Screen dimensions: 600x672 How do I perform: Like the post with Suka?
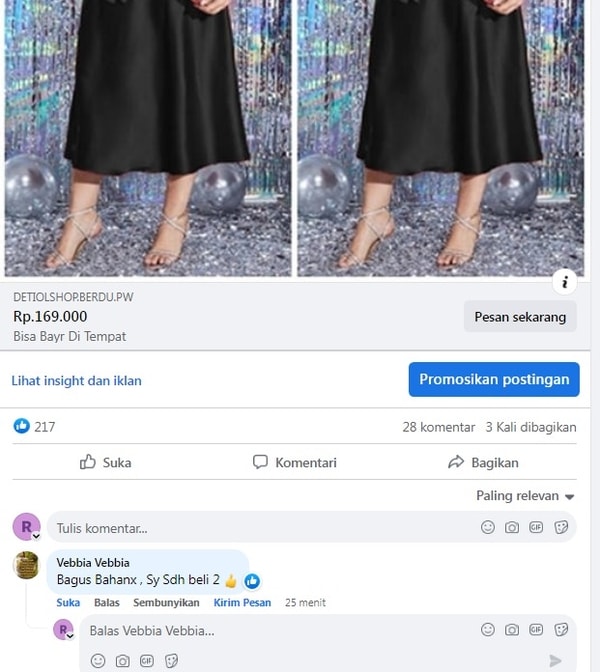(x=105, y=462)
